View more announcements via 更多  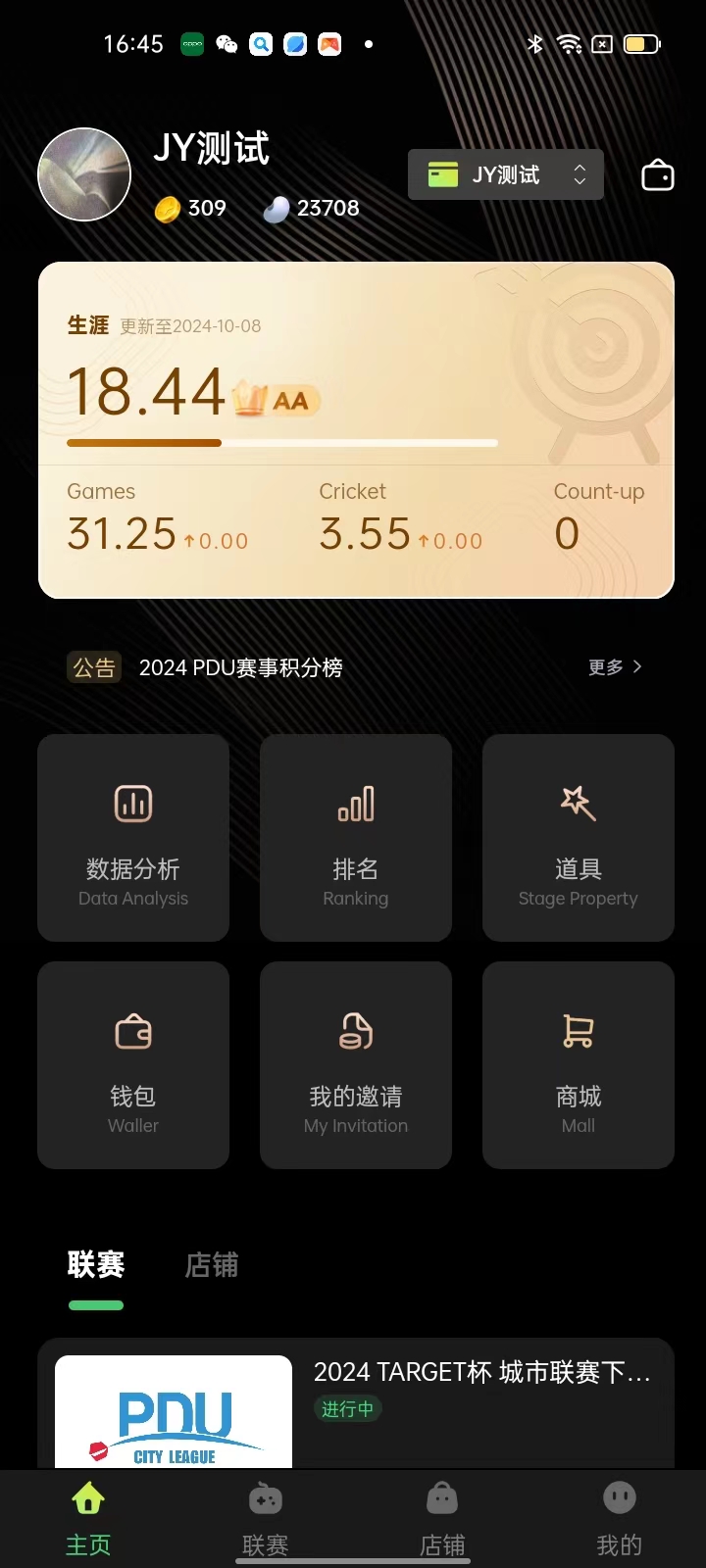click(615, 667)
